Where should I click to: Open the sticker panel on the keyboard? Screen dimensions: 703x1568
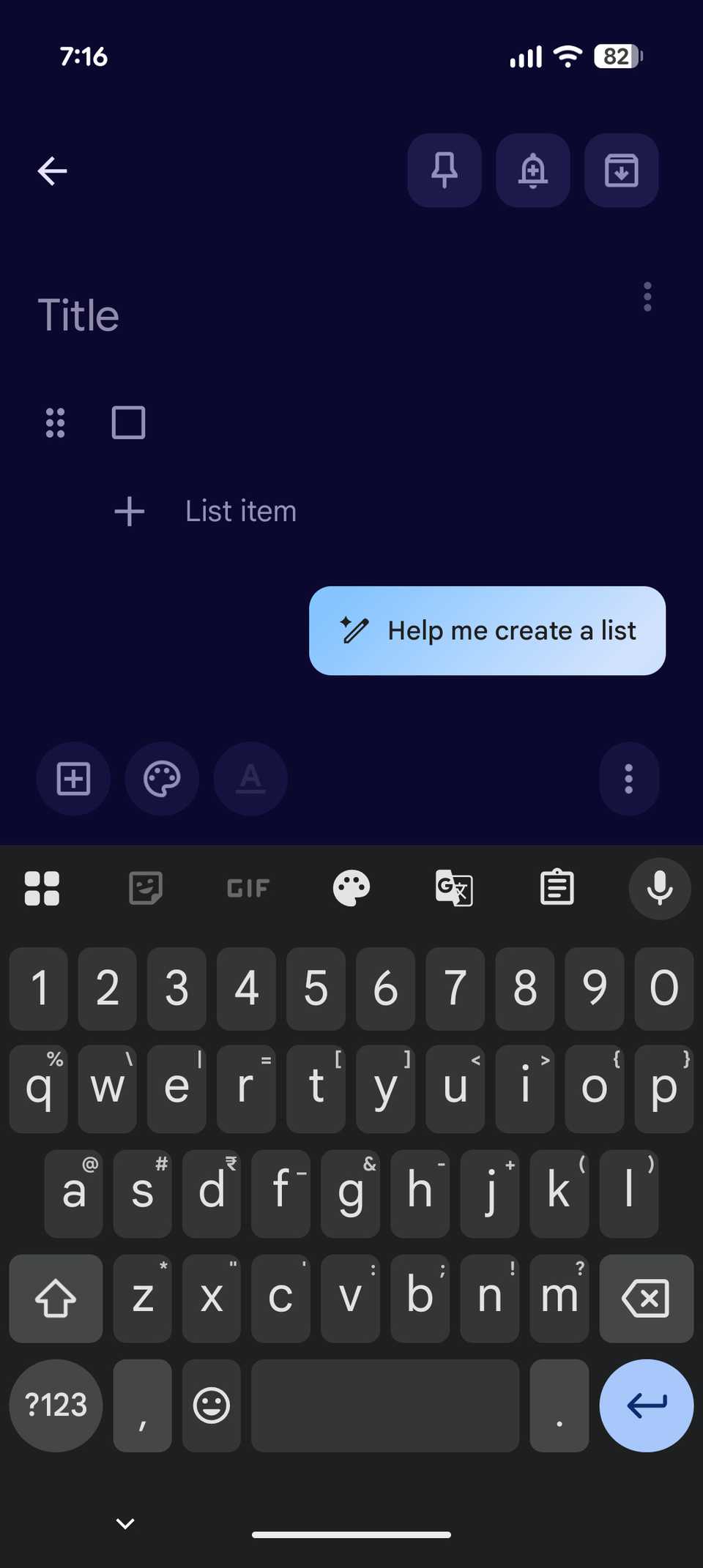click(x=145, y=888)
